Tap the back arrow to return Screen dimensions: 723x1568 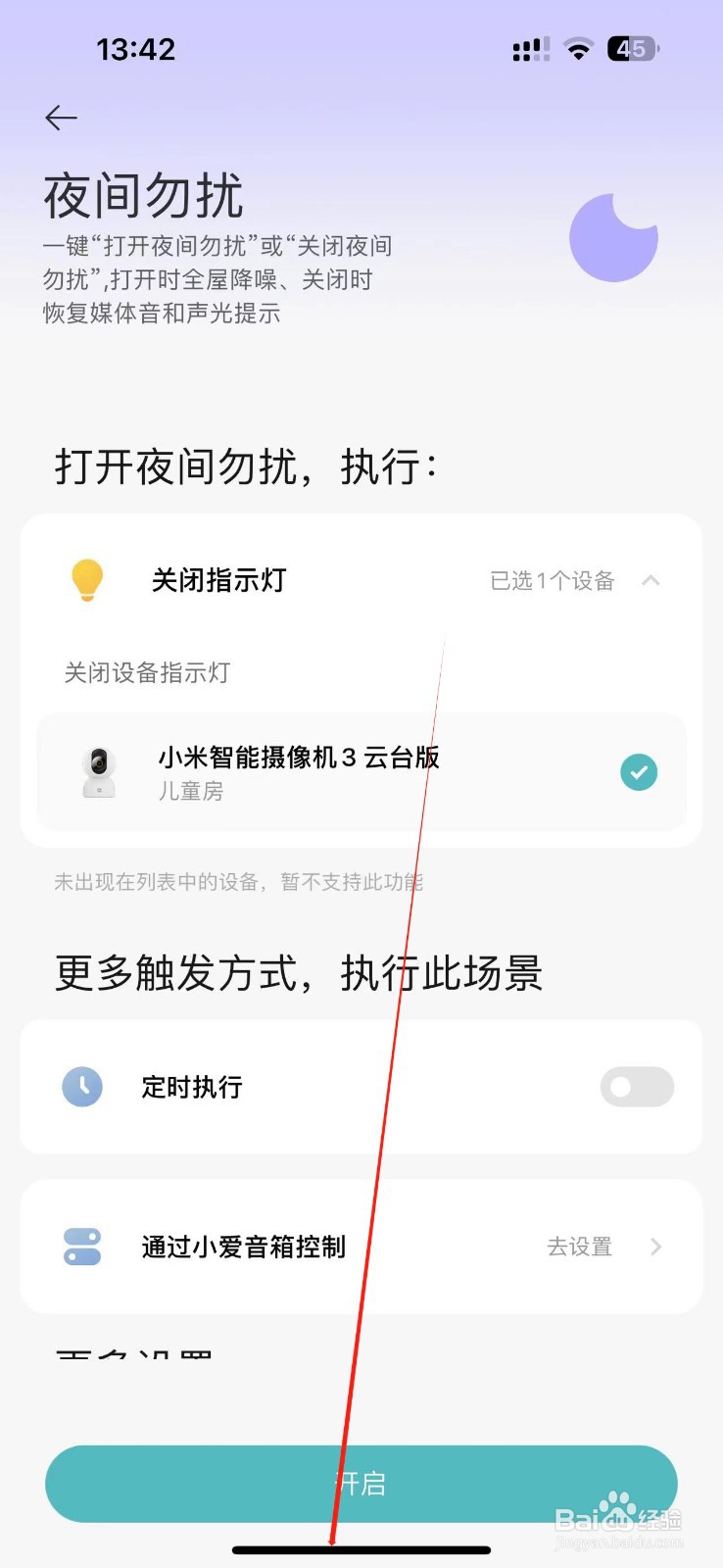tap(61, 117)
